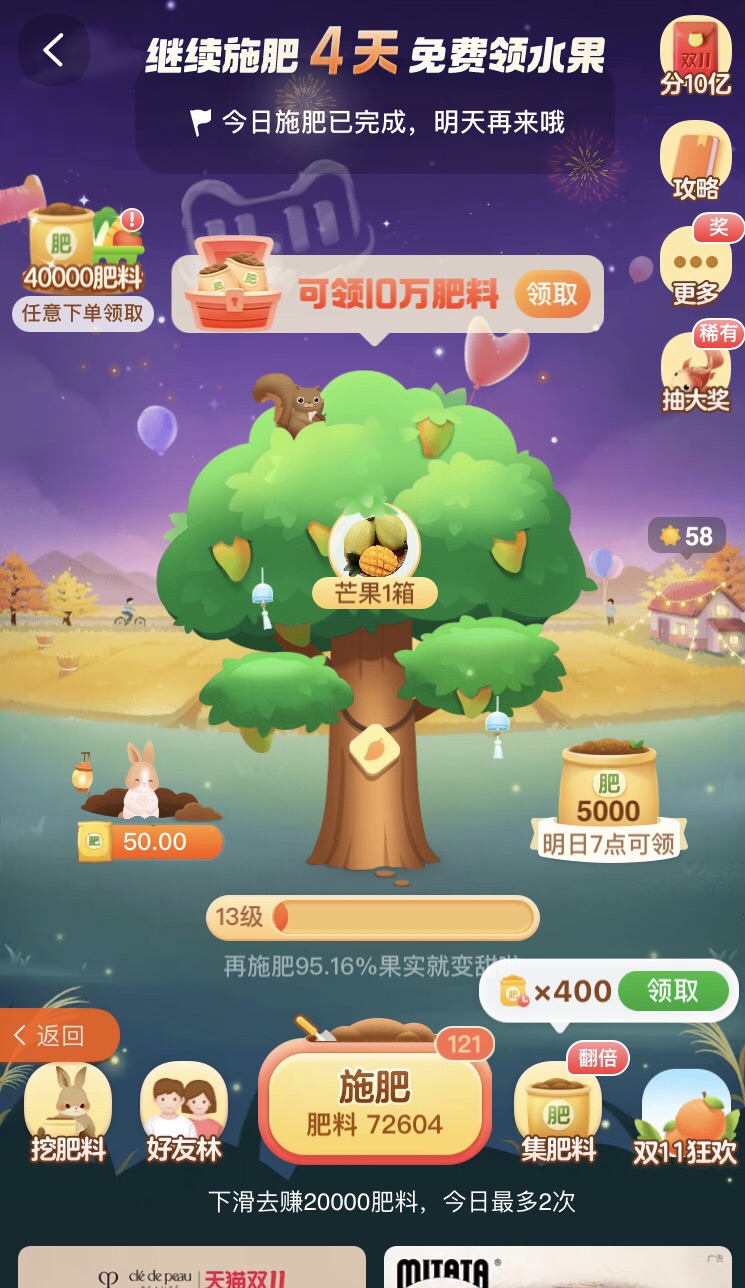Claim the ×400 fertilizer reward
The width and height of the screenshot is (745, 1288).
point(672,991)
